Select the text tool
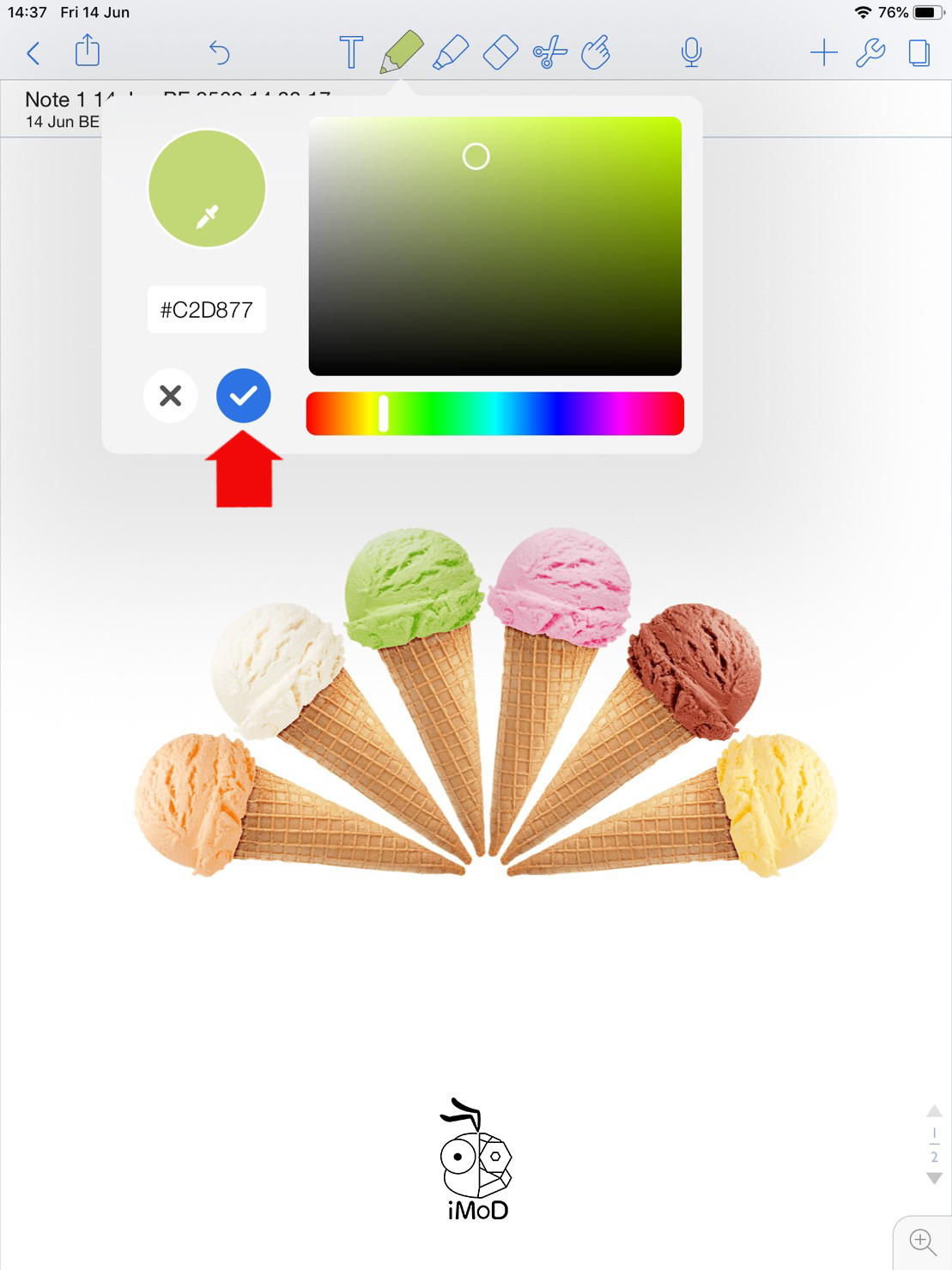Screen dimensions: 952x1270 (351, 52)
